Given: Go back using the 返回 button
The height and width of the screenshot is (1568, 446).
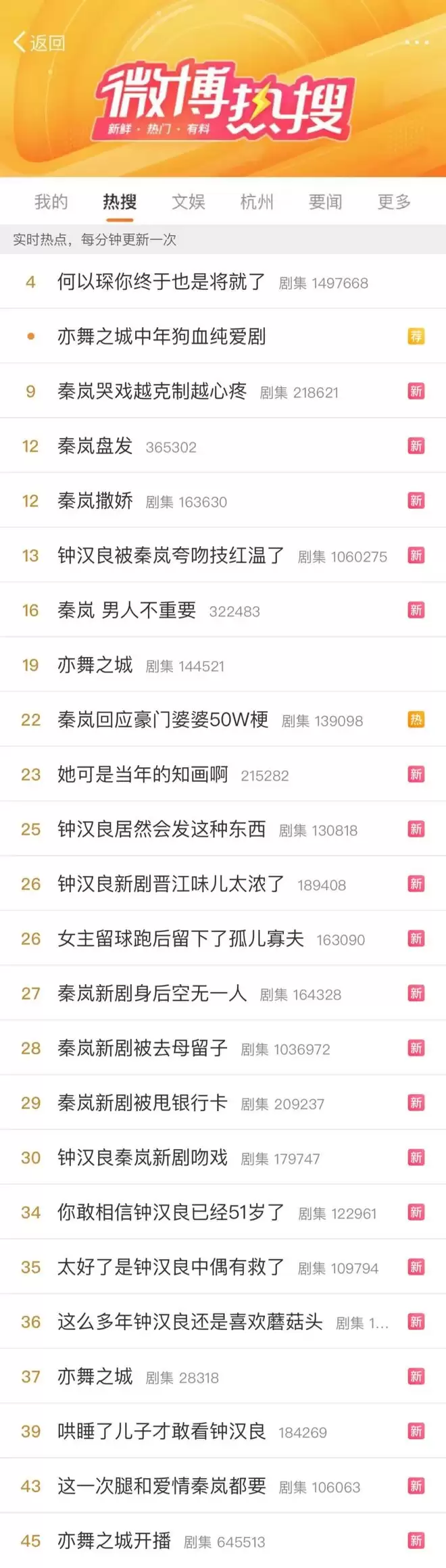Looking at the screenshot, I should tap(39, 43).
